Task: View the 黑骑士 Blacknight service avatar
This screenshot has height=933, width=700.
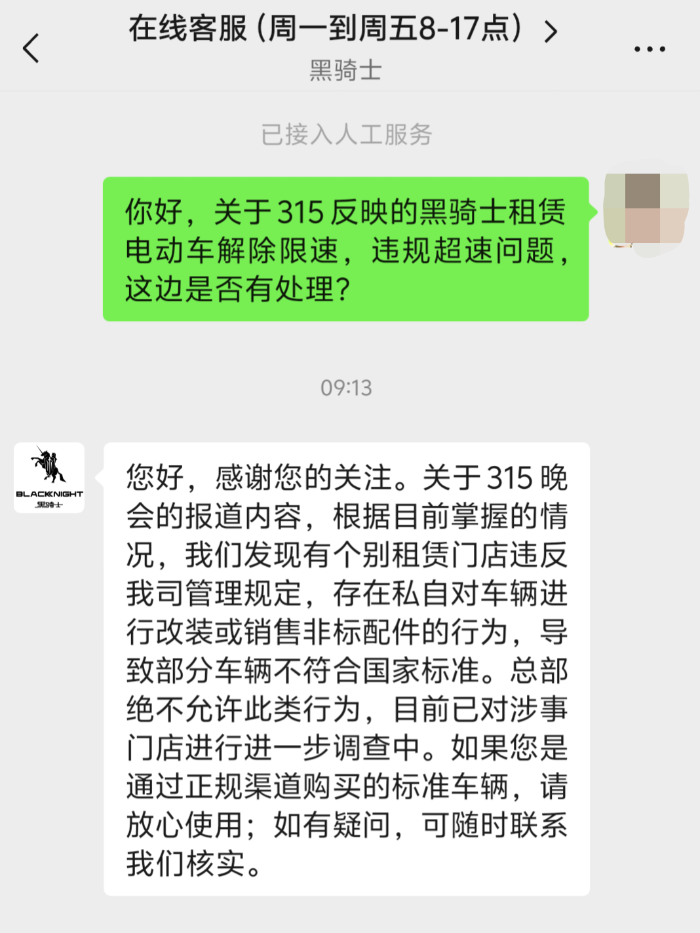Action: (x=49, y=477)
